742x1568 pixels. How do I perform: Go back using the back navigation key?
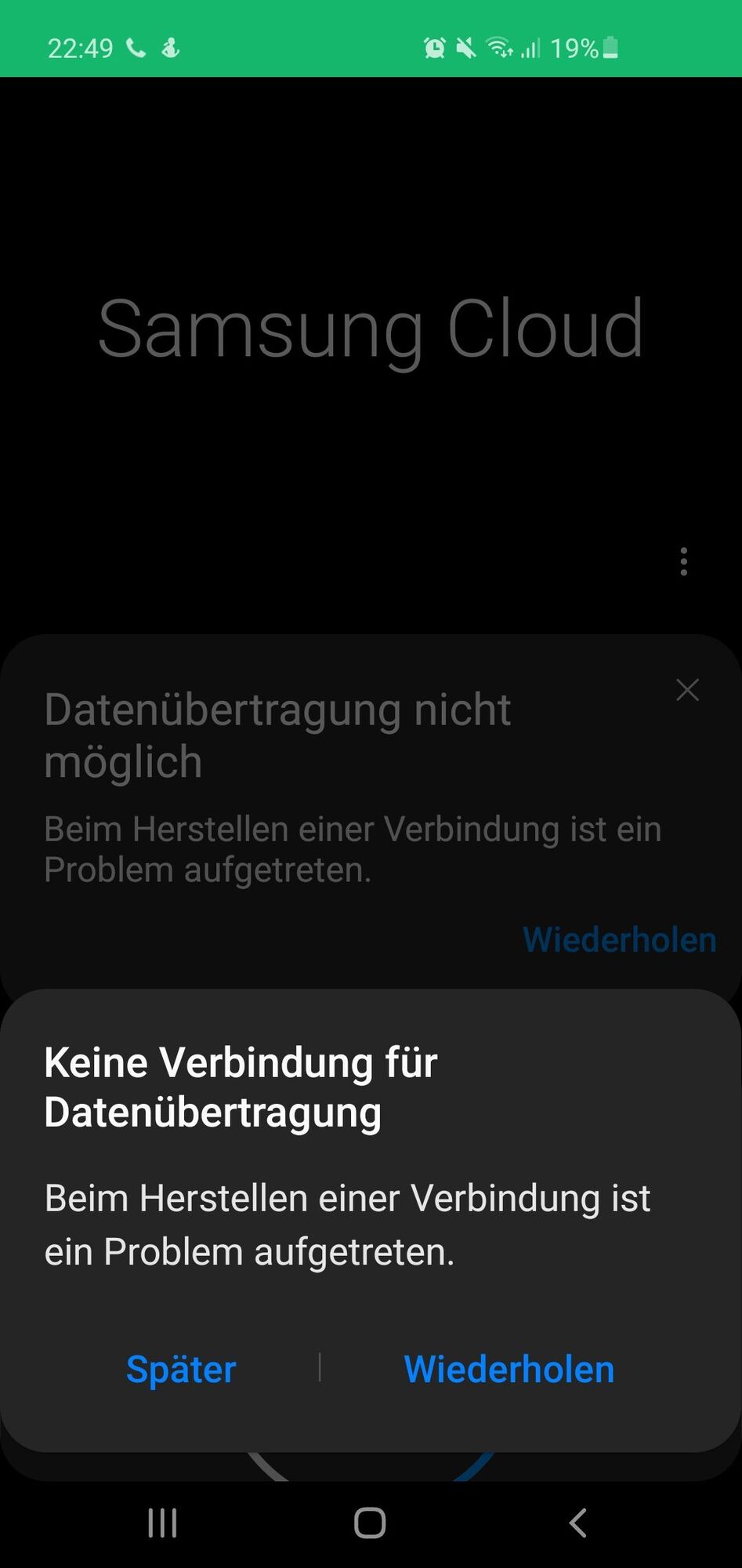577,1523
